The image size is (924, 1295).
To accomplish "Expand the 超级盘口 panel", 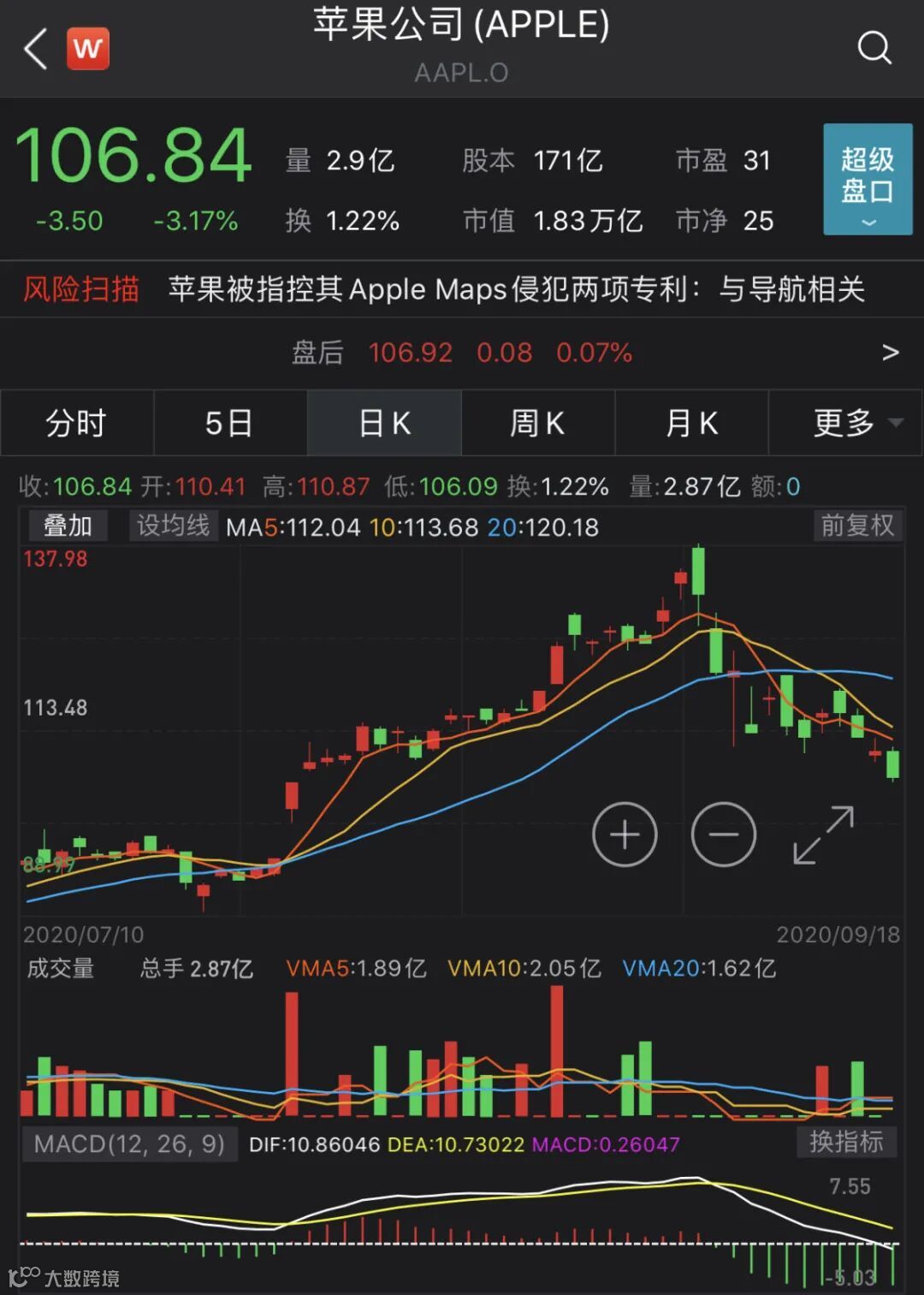I will [x=868, y=179].
